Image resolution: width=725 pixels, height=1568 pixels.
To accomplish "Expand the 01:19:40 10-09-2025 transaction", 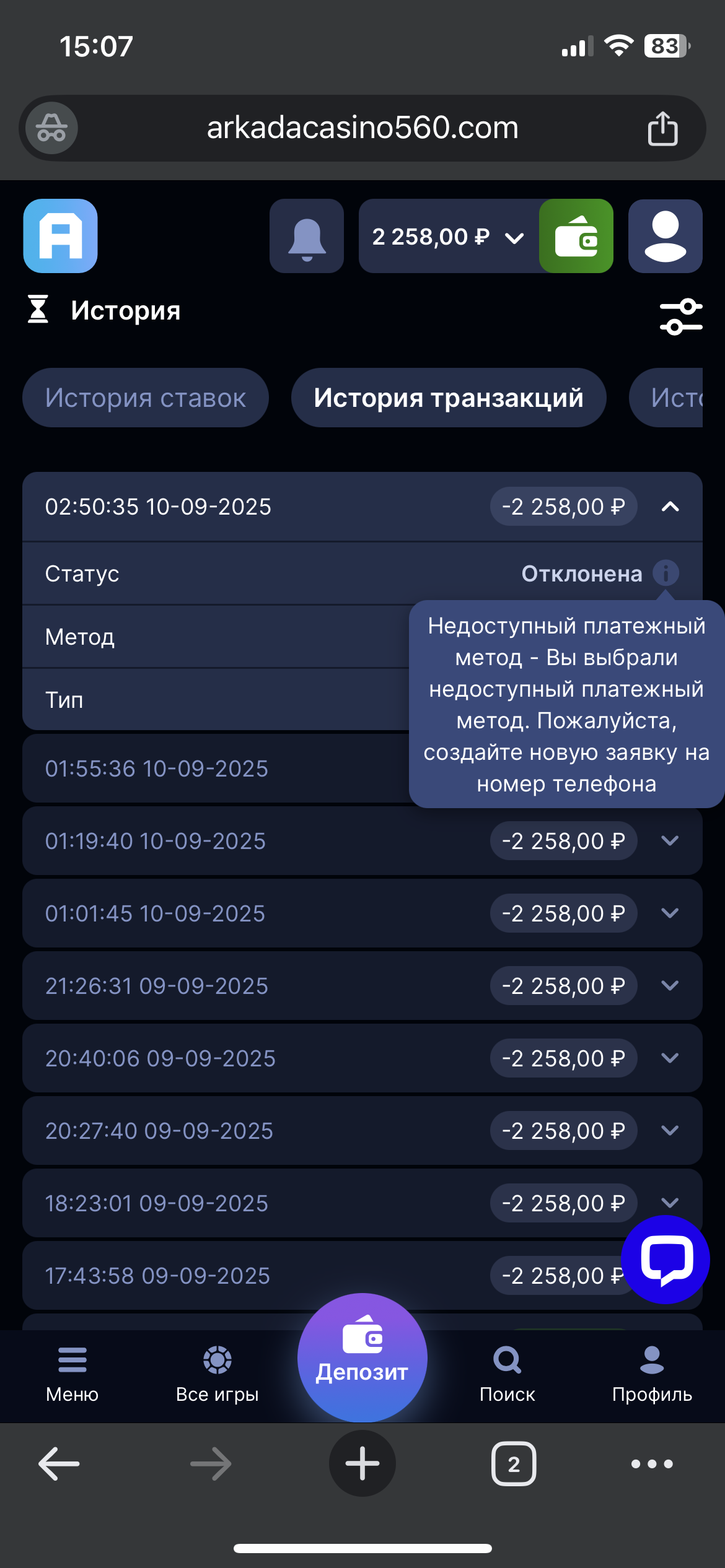I will tap(670, 841).
